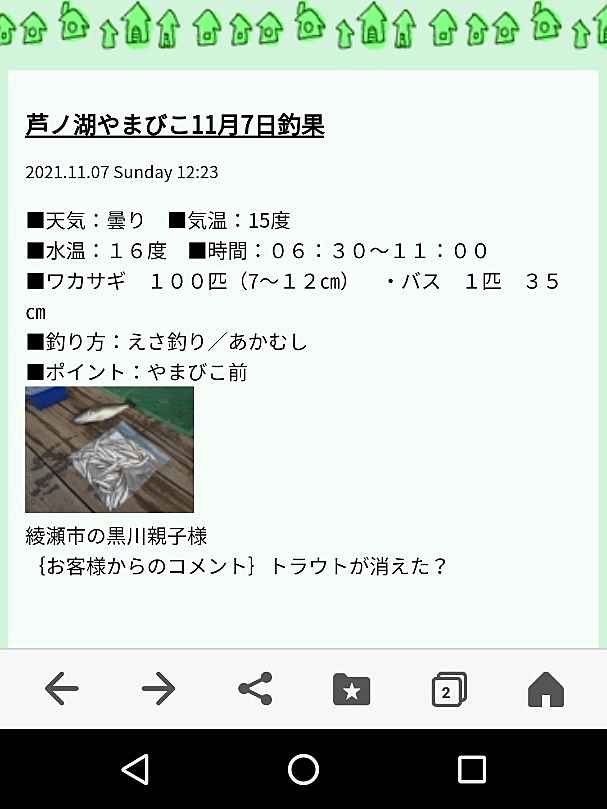Open the 芦ノ湖やまびこ11月7日釣果 title link
Screen dimensions: 607x809
[x=175, y=126]
